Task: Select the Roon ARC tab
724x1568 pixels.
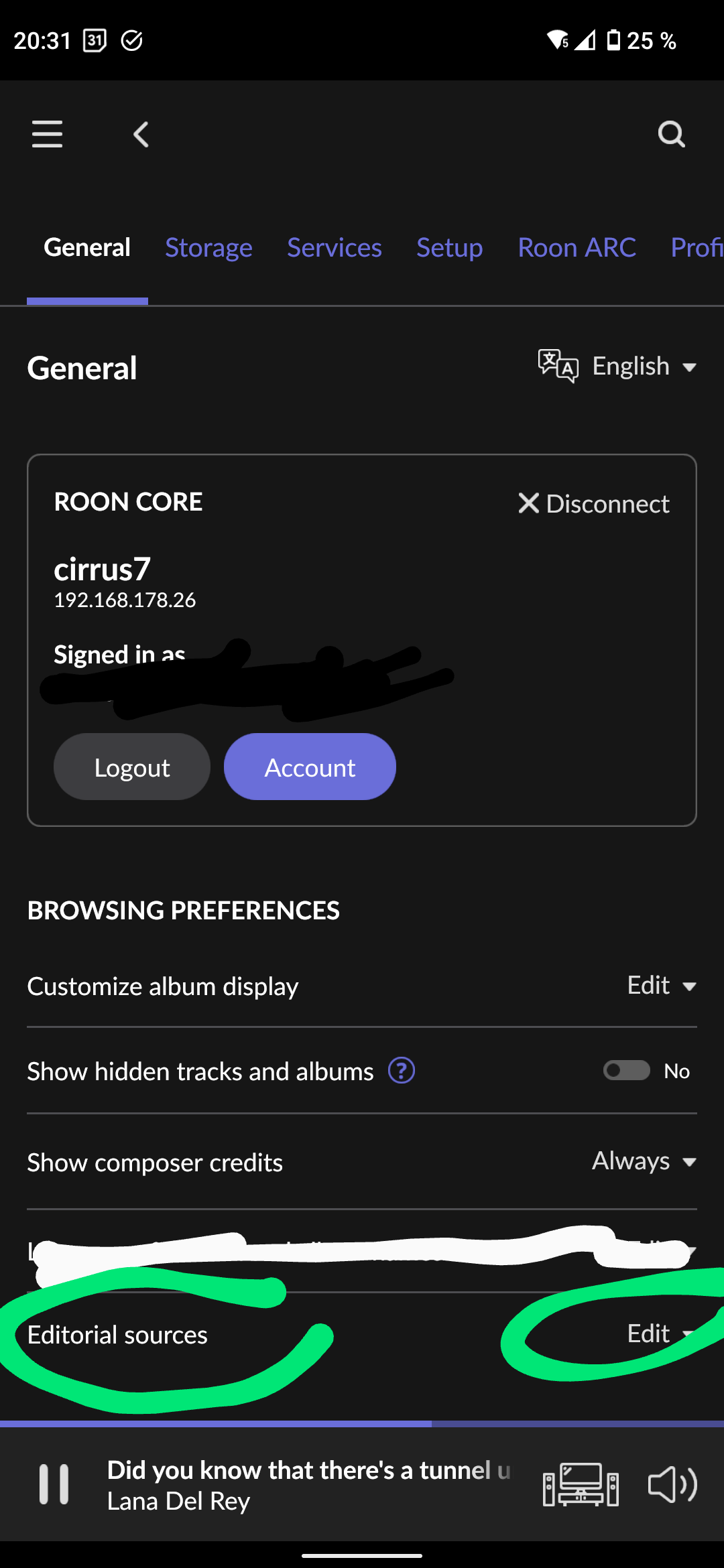Action: pos(577,248)
